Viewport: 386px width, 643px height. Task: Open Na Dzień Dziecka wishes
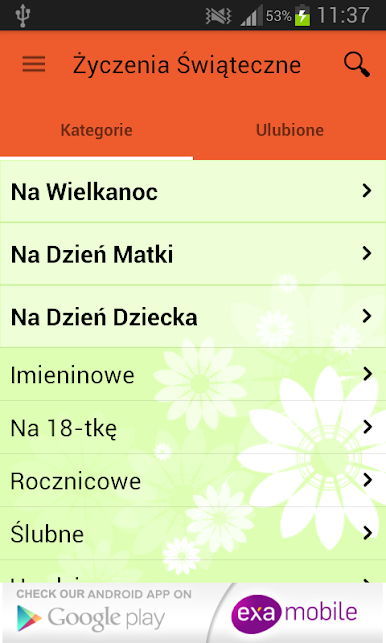(x=193, y=317)
